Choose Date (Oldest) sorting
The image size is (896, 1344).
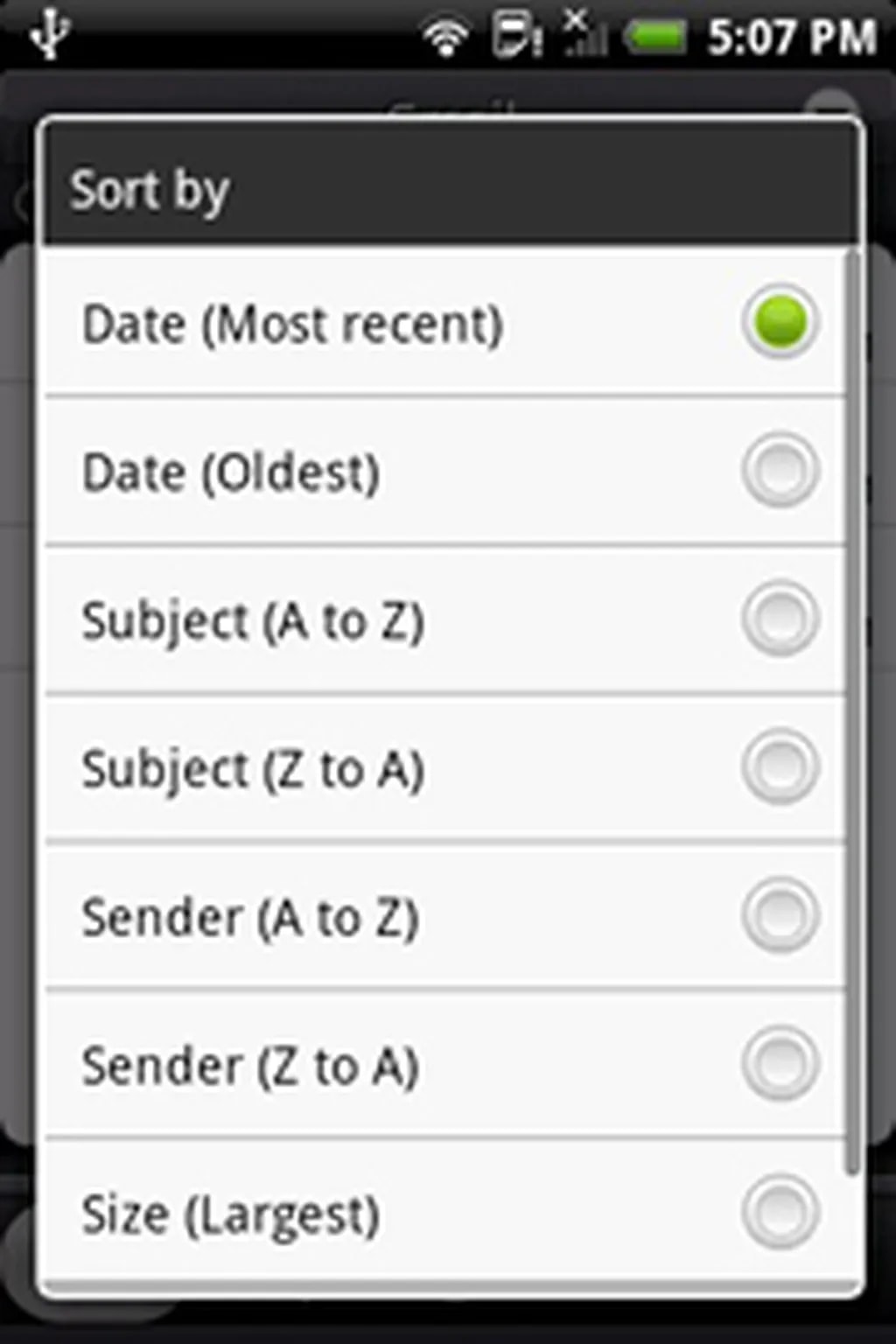[444, 472]
